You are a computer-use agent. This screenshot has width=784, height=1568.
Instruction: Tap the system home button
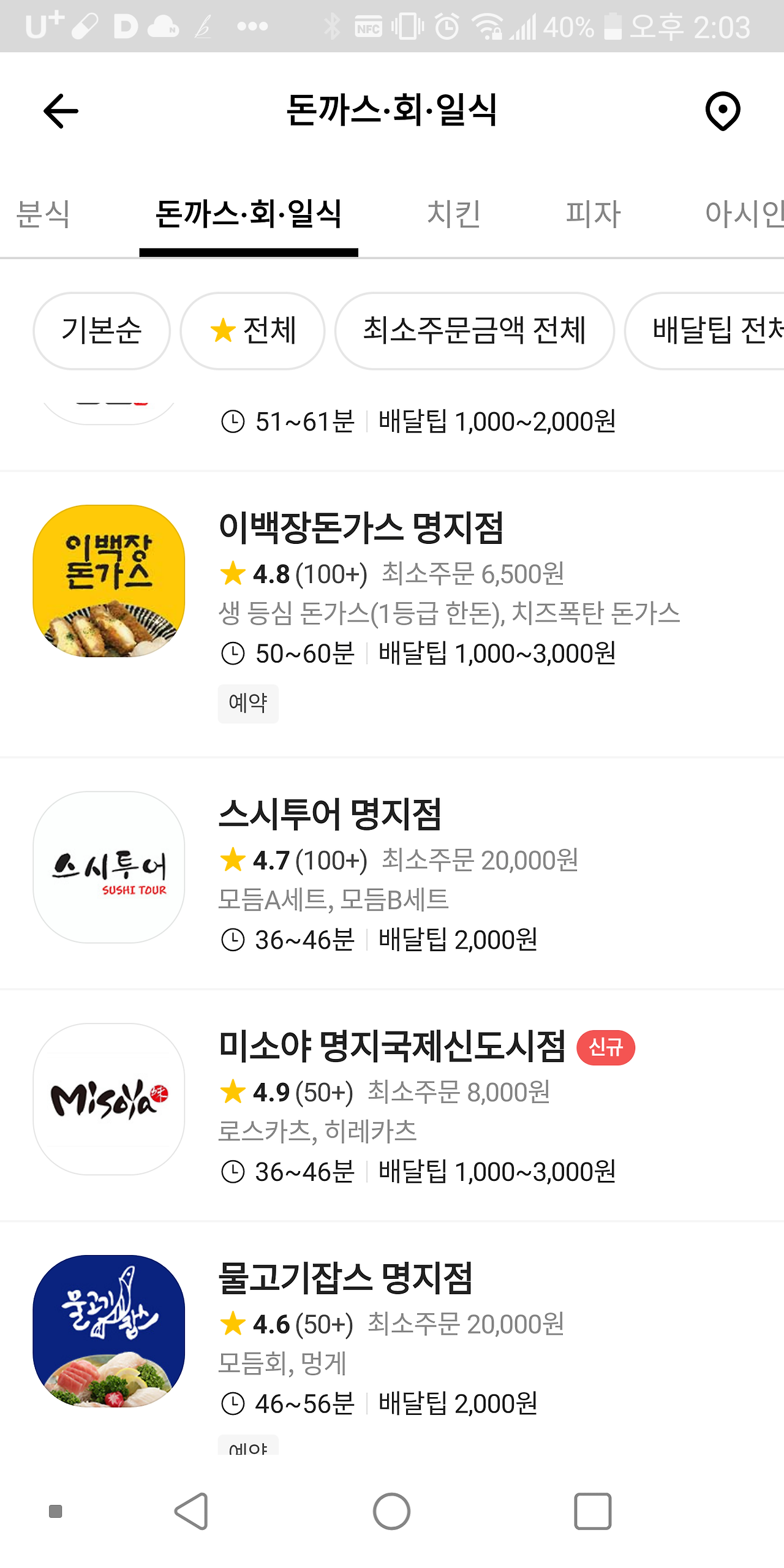pyautogui.click(x=392, y=1511)
